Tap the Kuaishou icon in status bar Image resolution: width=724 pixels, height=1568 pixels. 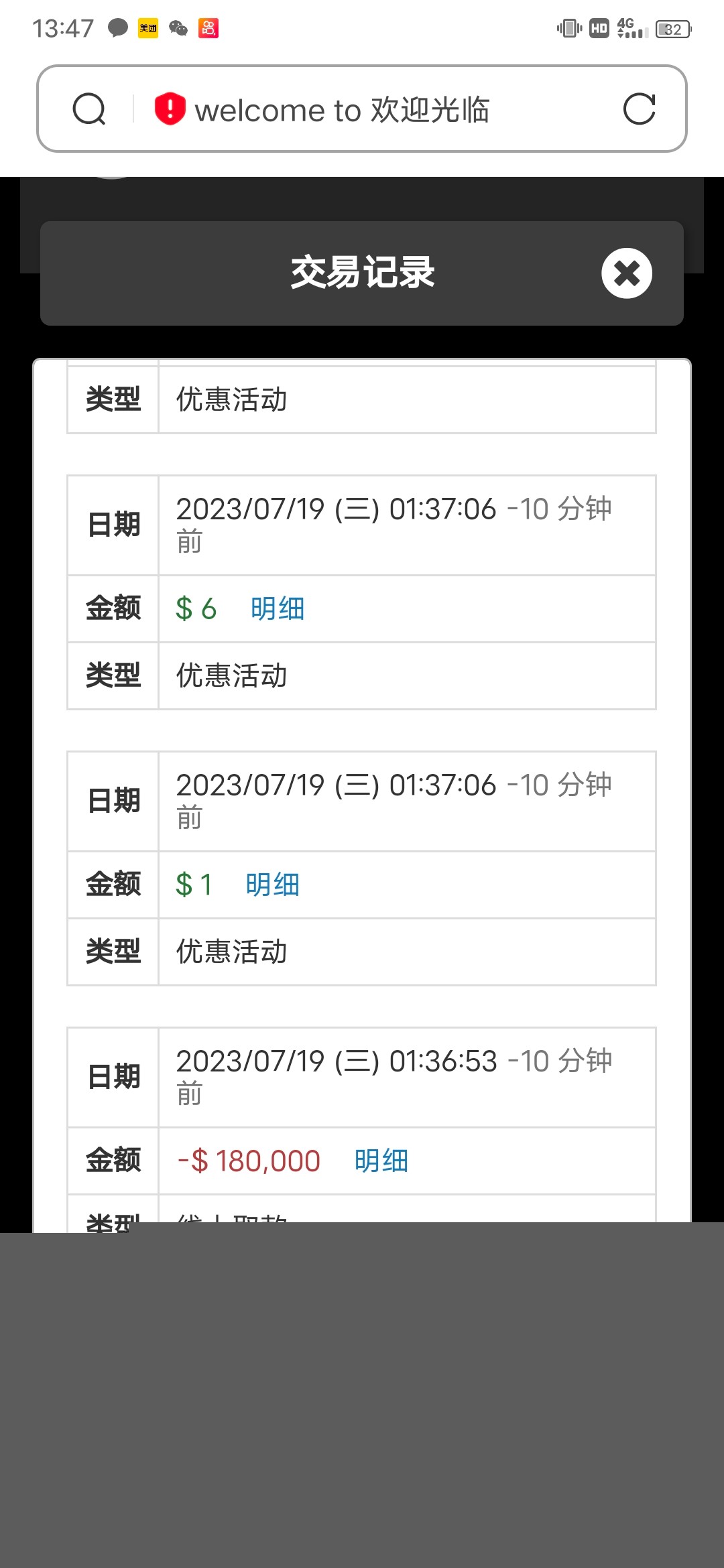[208, 28]
